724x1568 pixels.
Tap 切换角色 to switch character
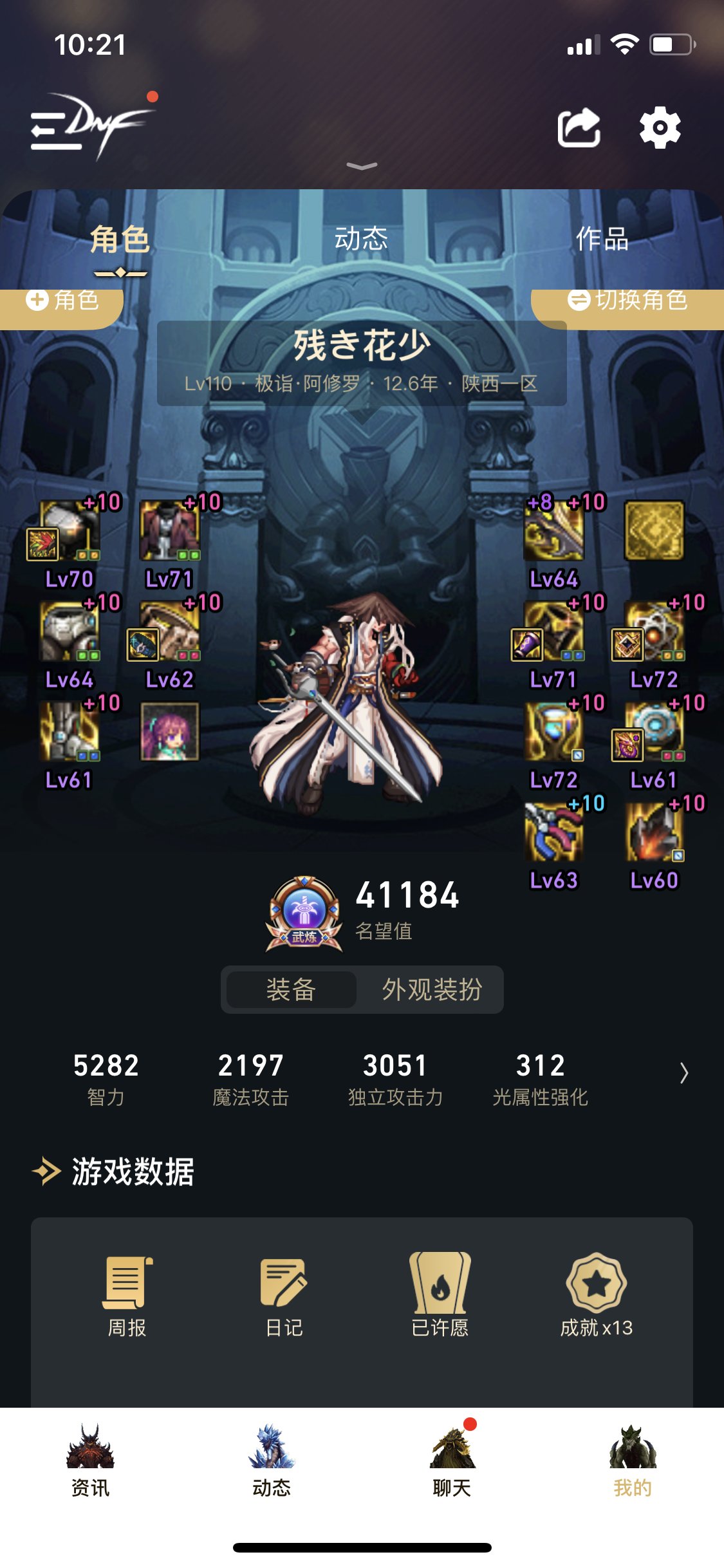coord(628,301)
